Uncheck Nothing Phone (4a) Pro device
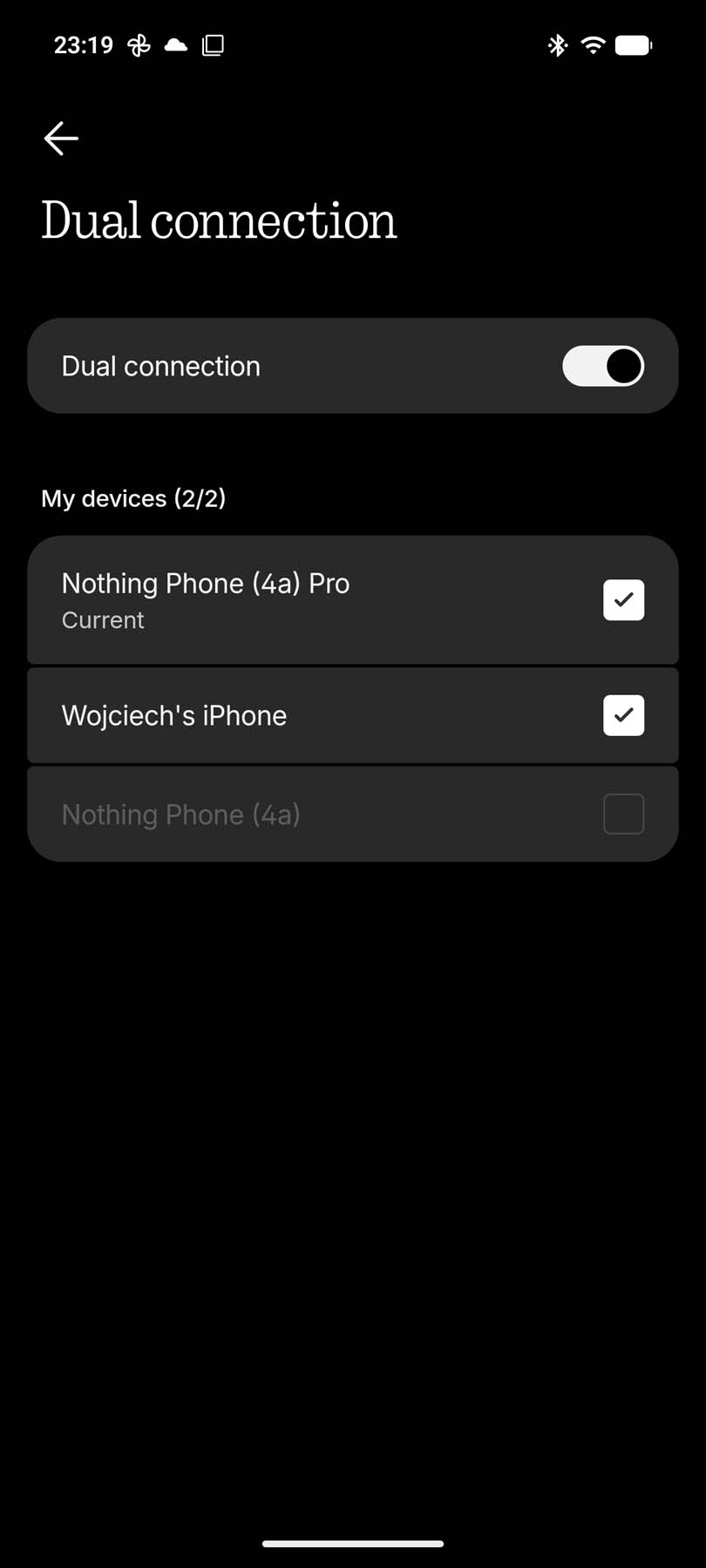 click(x=623, y=600)
